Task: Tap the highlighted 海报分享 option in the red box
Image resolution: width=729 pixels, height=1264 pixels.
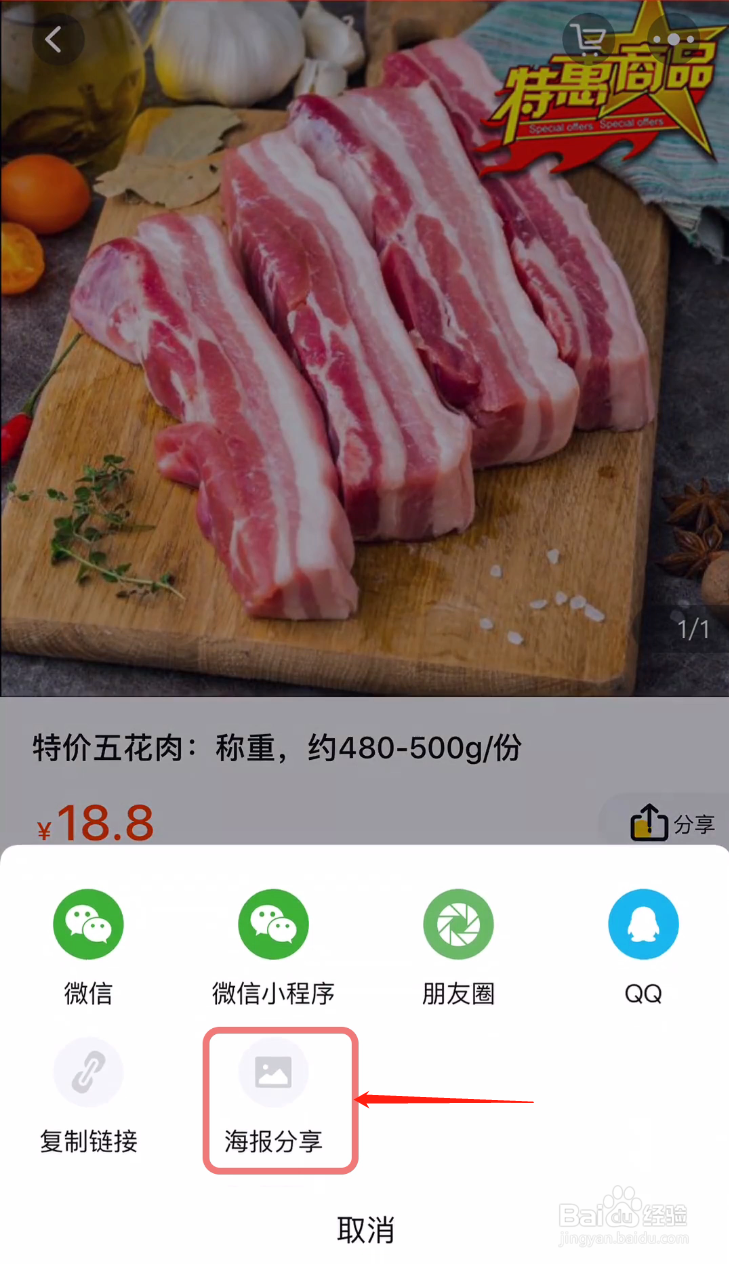Action: [280, 1100]
